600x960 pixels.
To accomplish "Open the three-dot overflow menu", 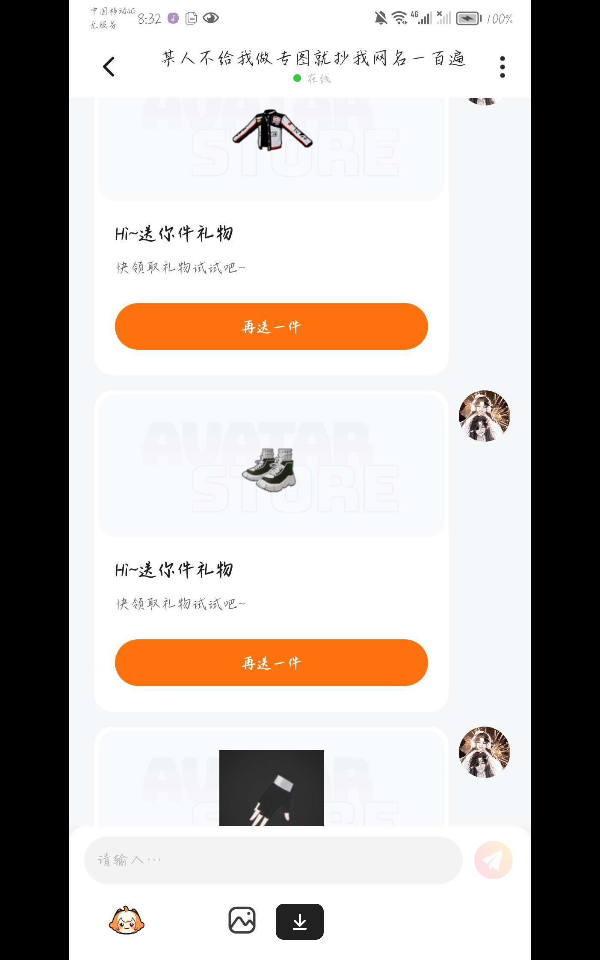I will pos(502,67).
